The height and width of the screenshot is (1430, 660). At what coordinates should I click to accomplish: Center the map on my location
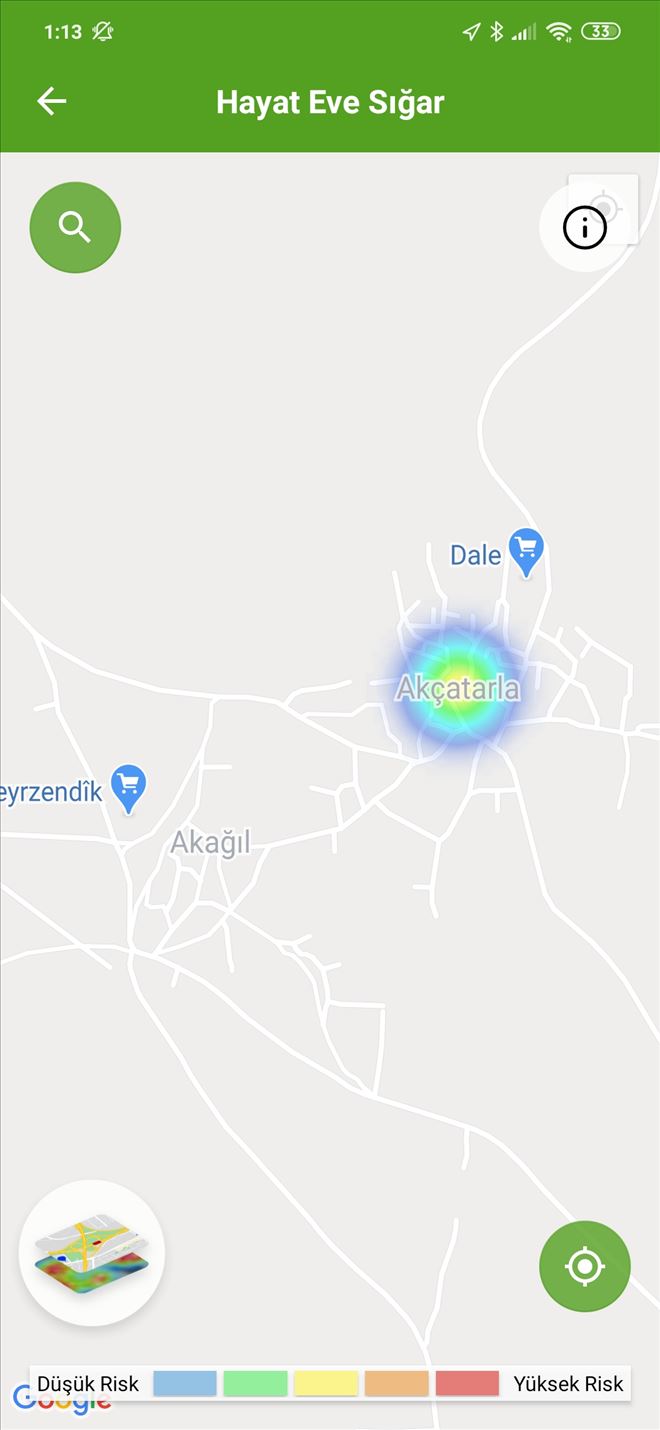[x=584, y=1266]
